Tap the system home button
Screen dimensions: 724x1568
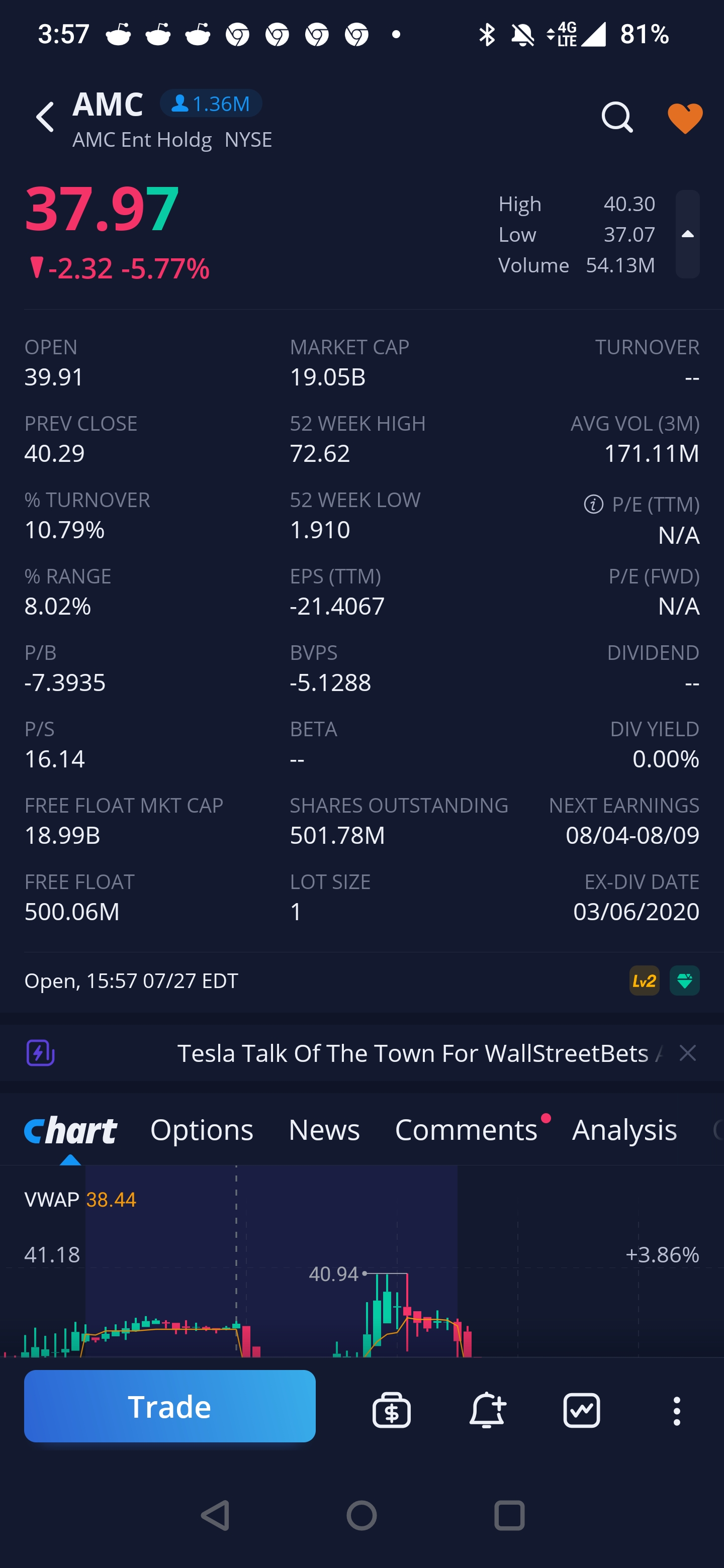(361, 1516)
